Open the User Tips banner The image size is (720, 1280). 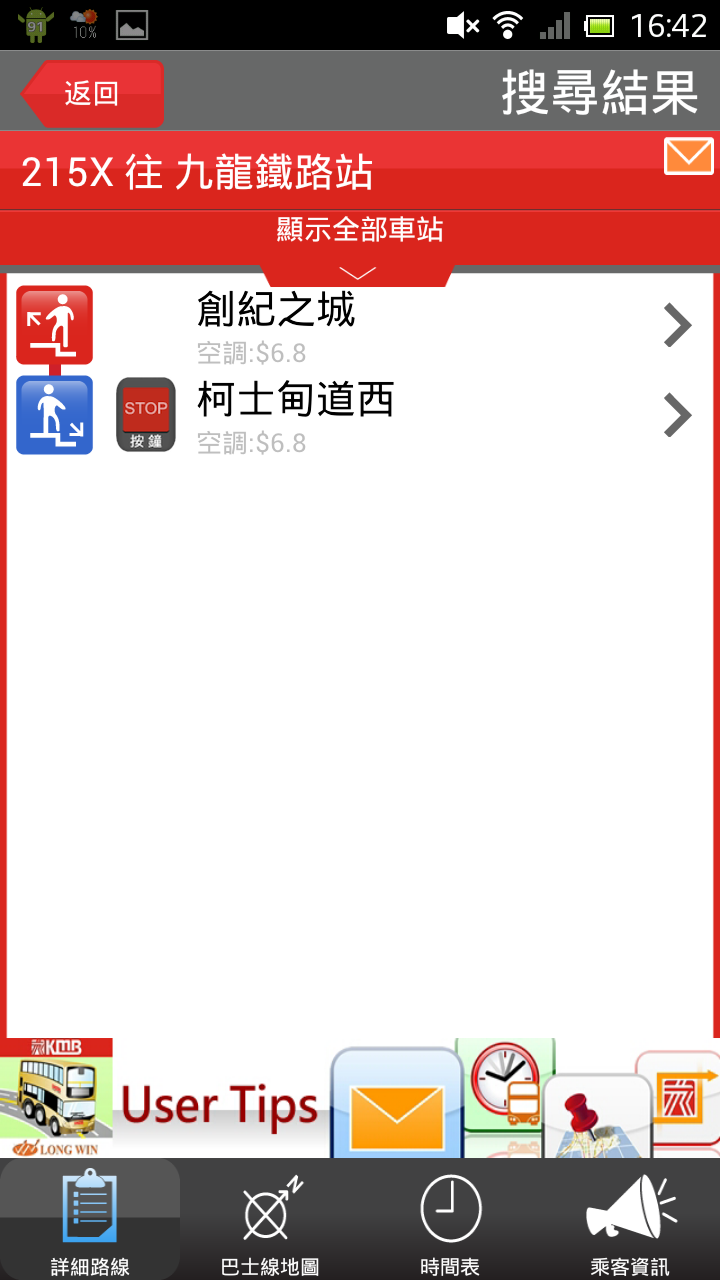[360, 1098]
